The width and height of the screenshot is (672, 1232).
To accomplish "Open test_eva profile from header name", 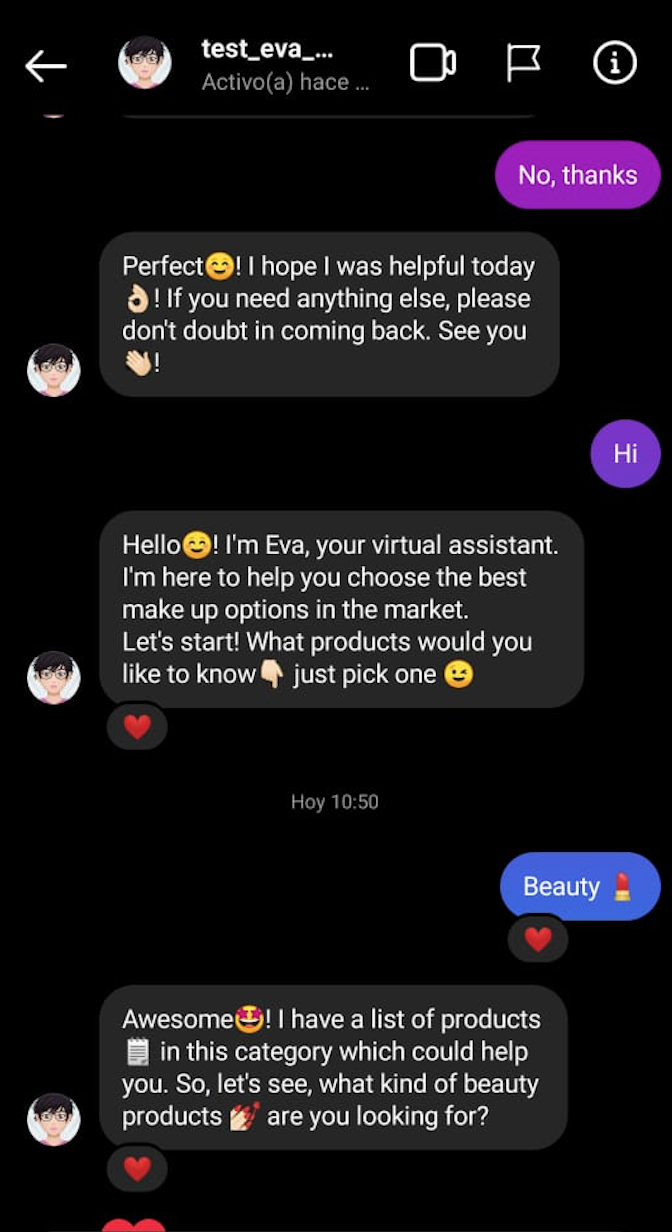I will (x=266, y=49).
